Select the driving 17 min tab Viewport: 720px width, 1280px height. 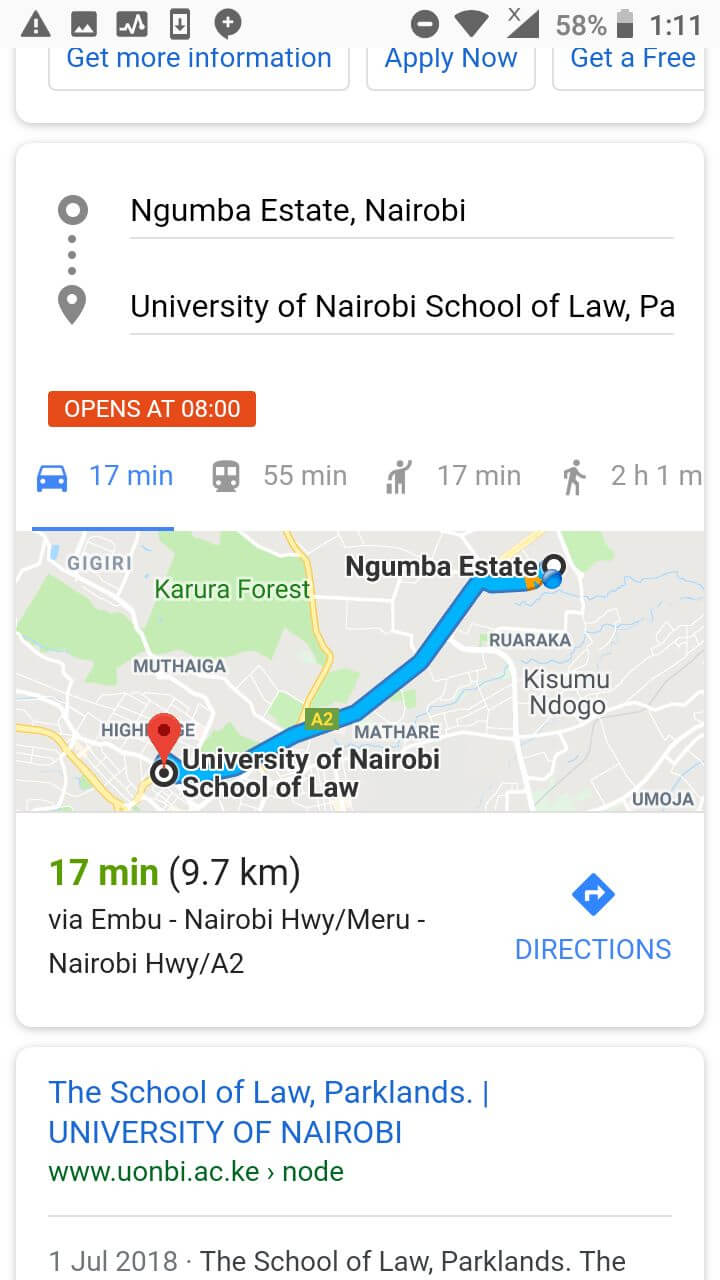coord(104,477)
